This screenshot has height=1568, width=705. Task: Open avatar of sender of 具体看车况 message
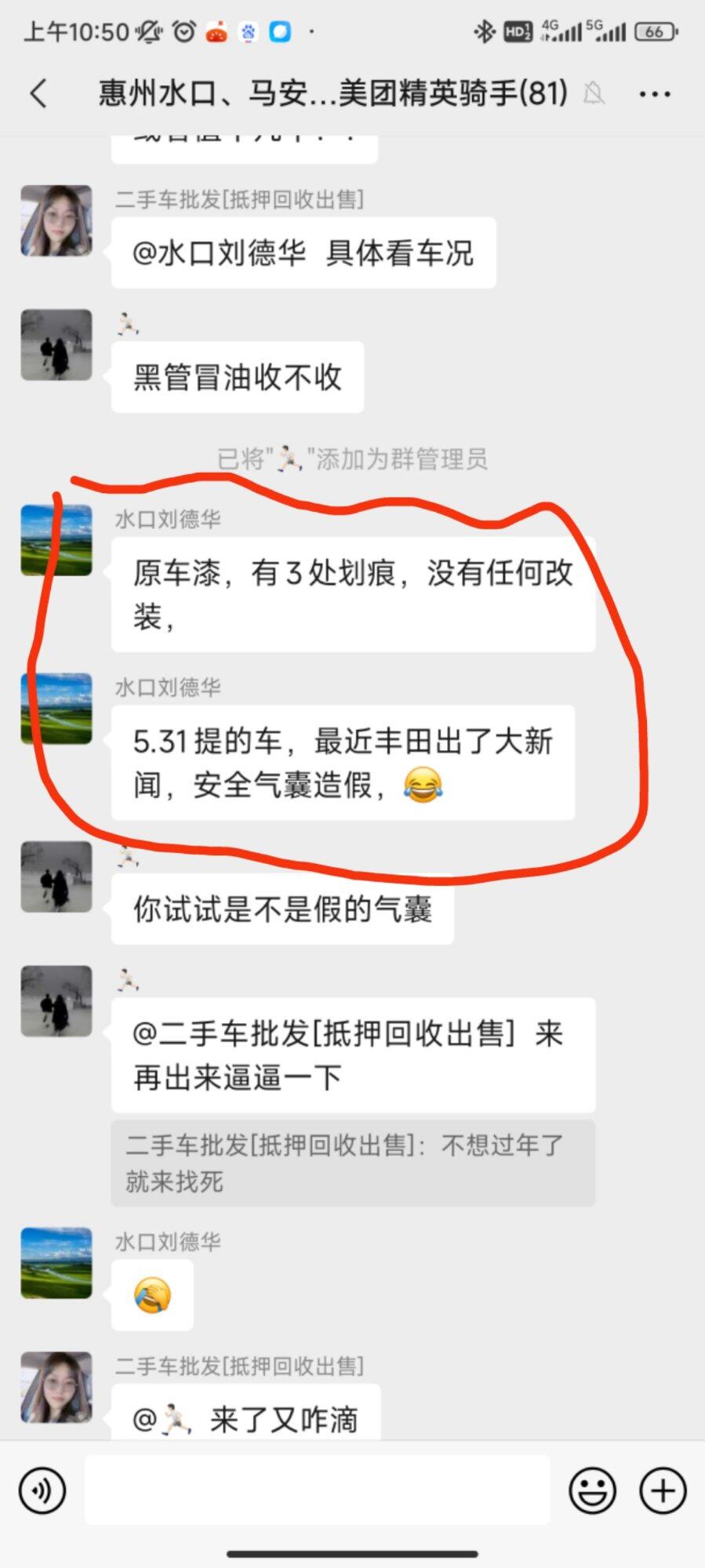[x=56, y=221]
